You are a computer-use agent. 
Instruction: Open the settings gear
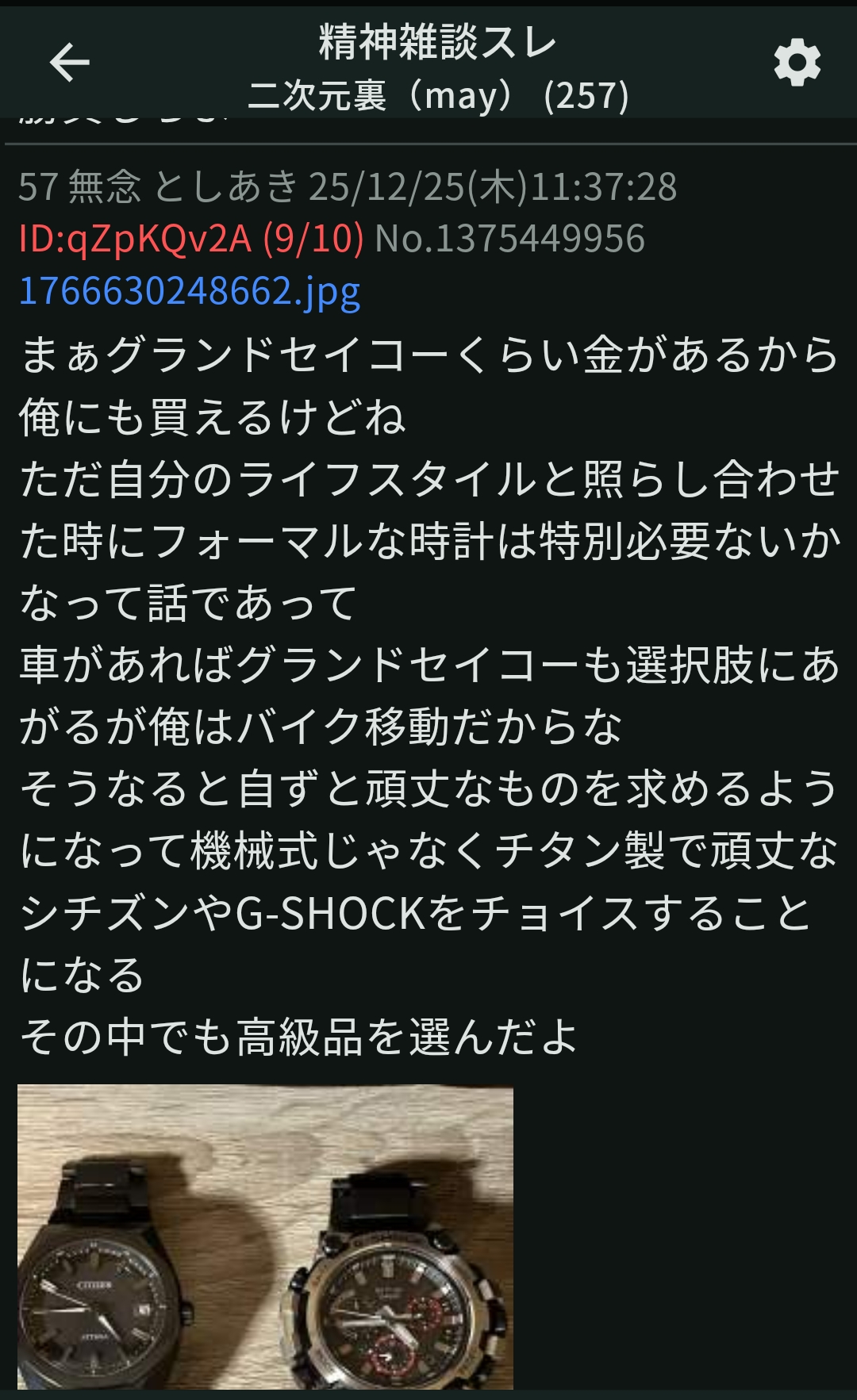tap(797, 63)
